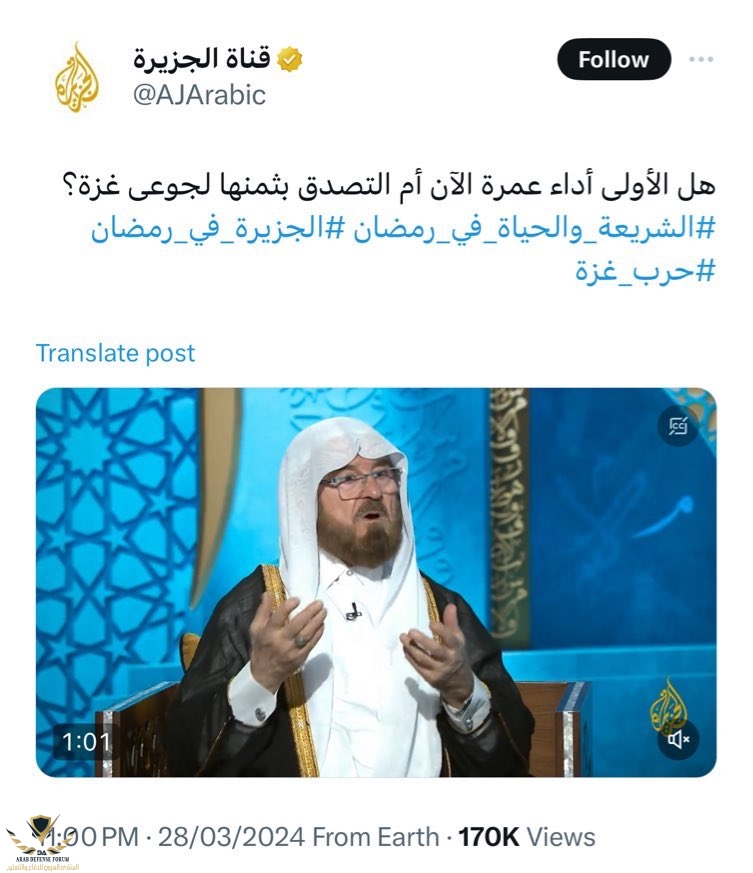Tap Translate post
This screenshot has height=873, width=753.
[115, 353]
